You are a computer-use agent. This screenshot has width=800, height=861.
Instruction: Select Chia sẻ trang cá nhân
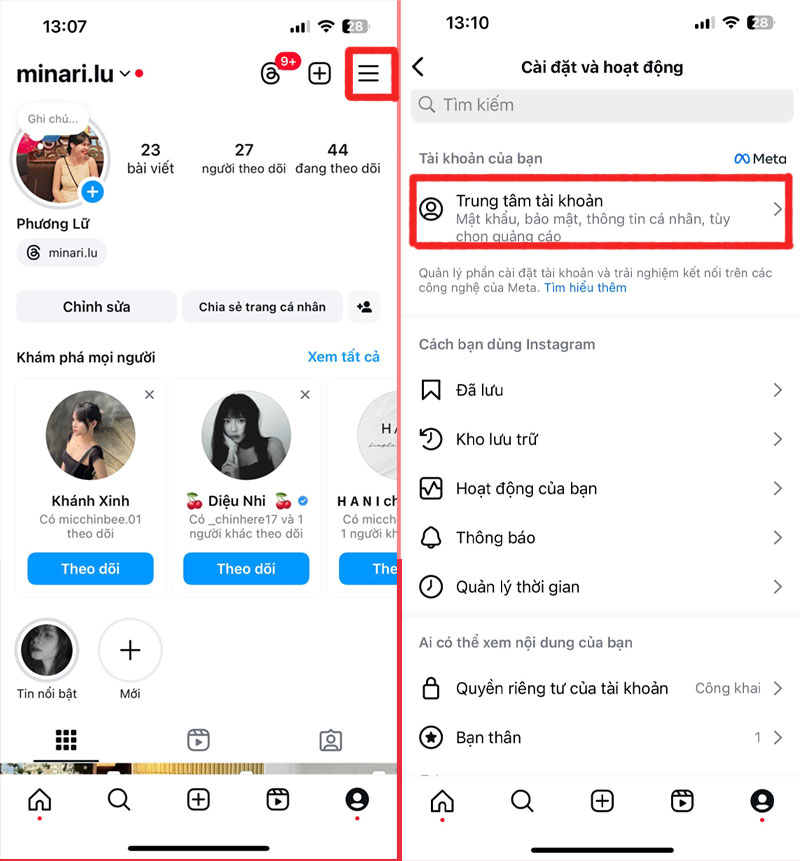262,307
